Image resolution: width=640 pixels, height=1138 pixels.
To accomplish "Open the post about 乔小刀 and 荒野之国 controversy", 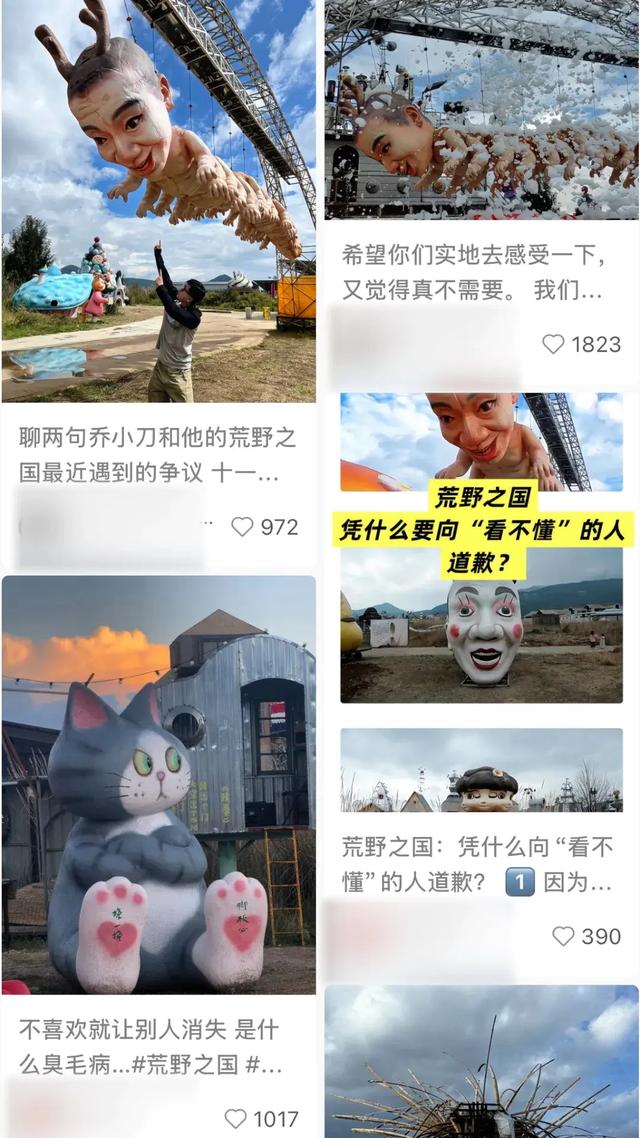I will pyautogui.click(x=158, y=454).
